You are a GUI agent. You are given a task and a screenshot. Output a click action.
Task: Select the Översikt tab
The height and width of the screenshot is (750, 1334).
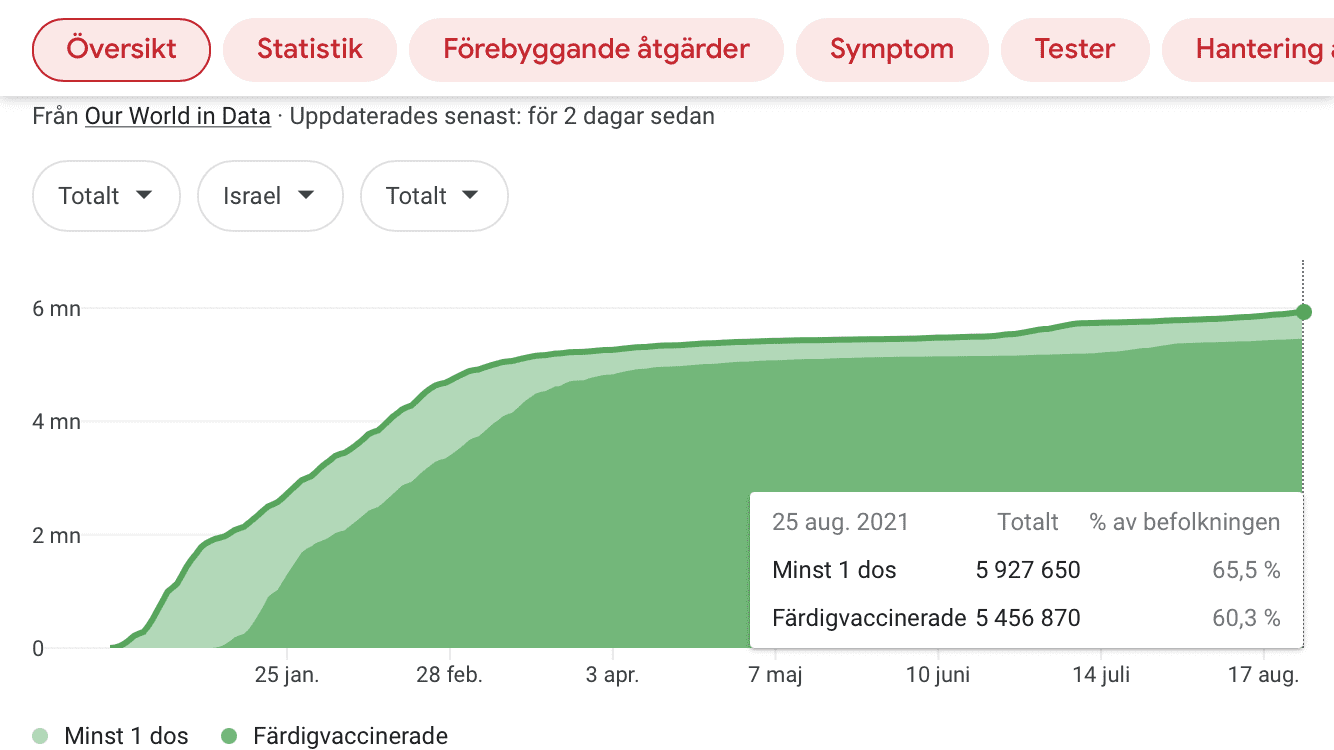pyautogui.click(x=121, y=49)
